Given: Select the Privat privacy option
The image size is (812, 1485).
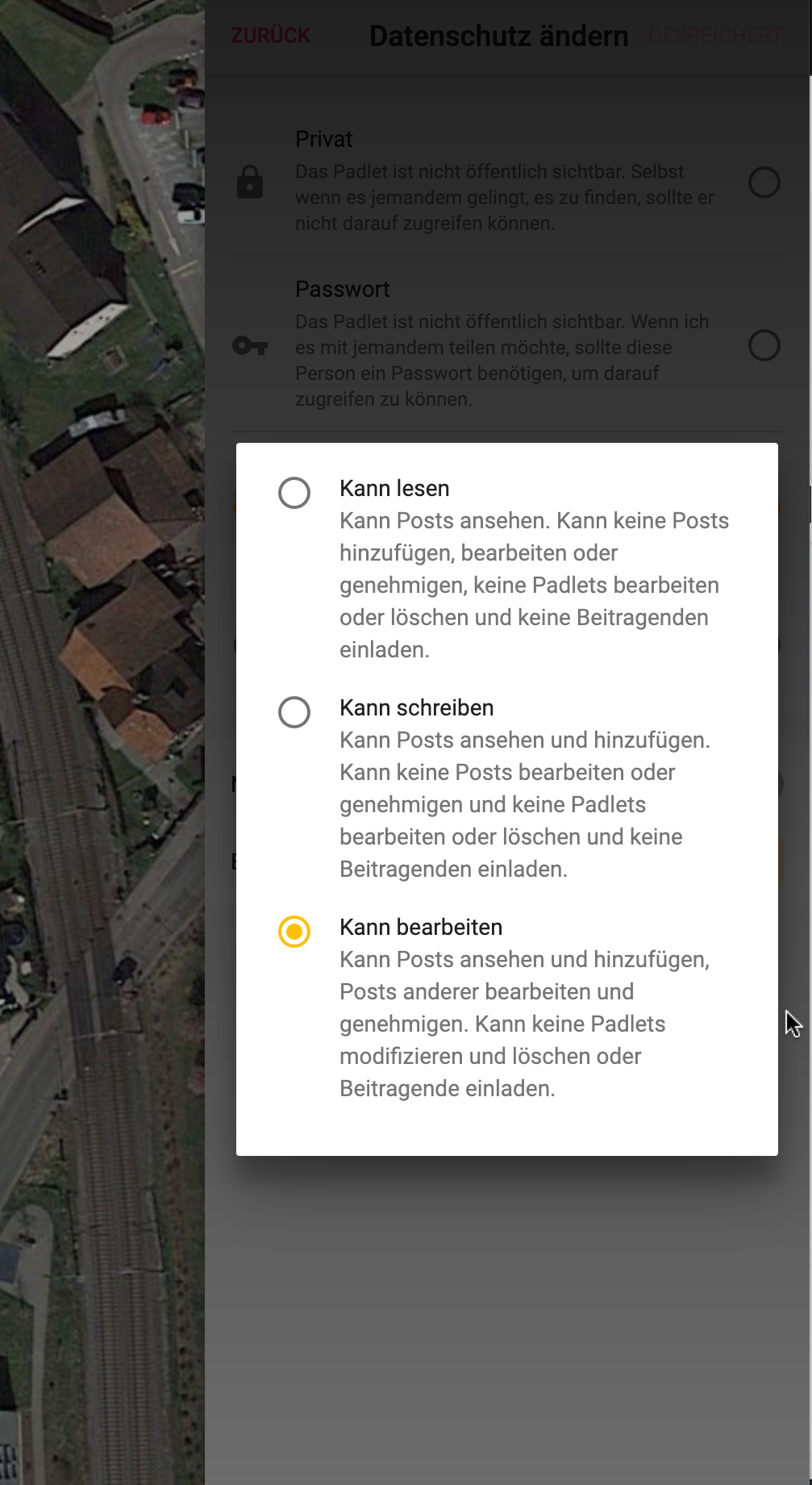Looking at the screenshot, I should click(x=763, y=182).
